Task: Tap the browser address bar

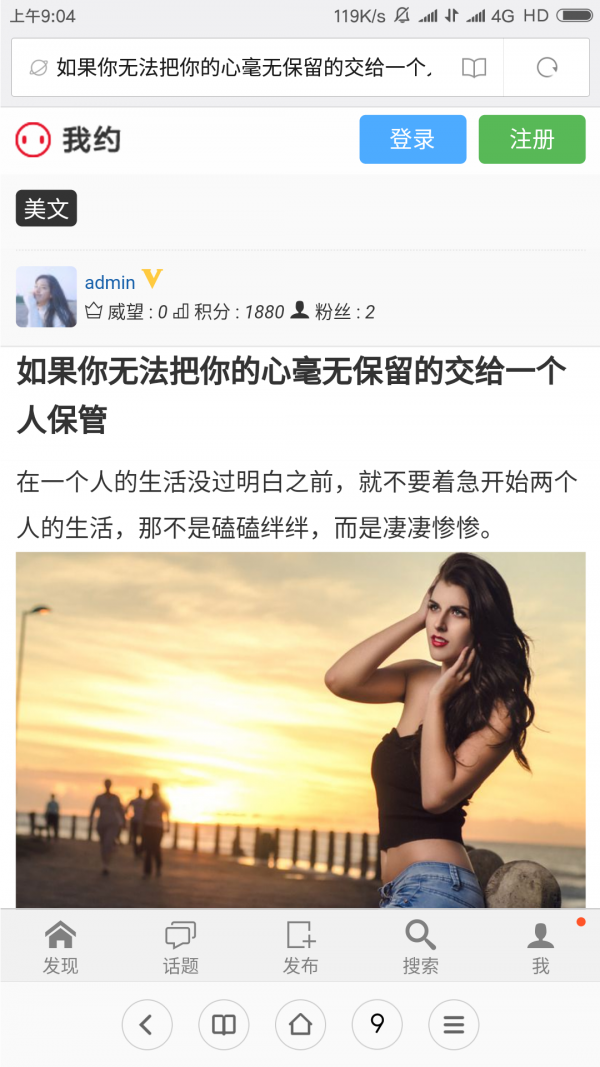Action: point(240,68)
